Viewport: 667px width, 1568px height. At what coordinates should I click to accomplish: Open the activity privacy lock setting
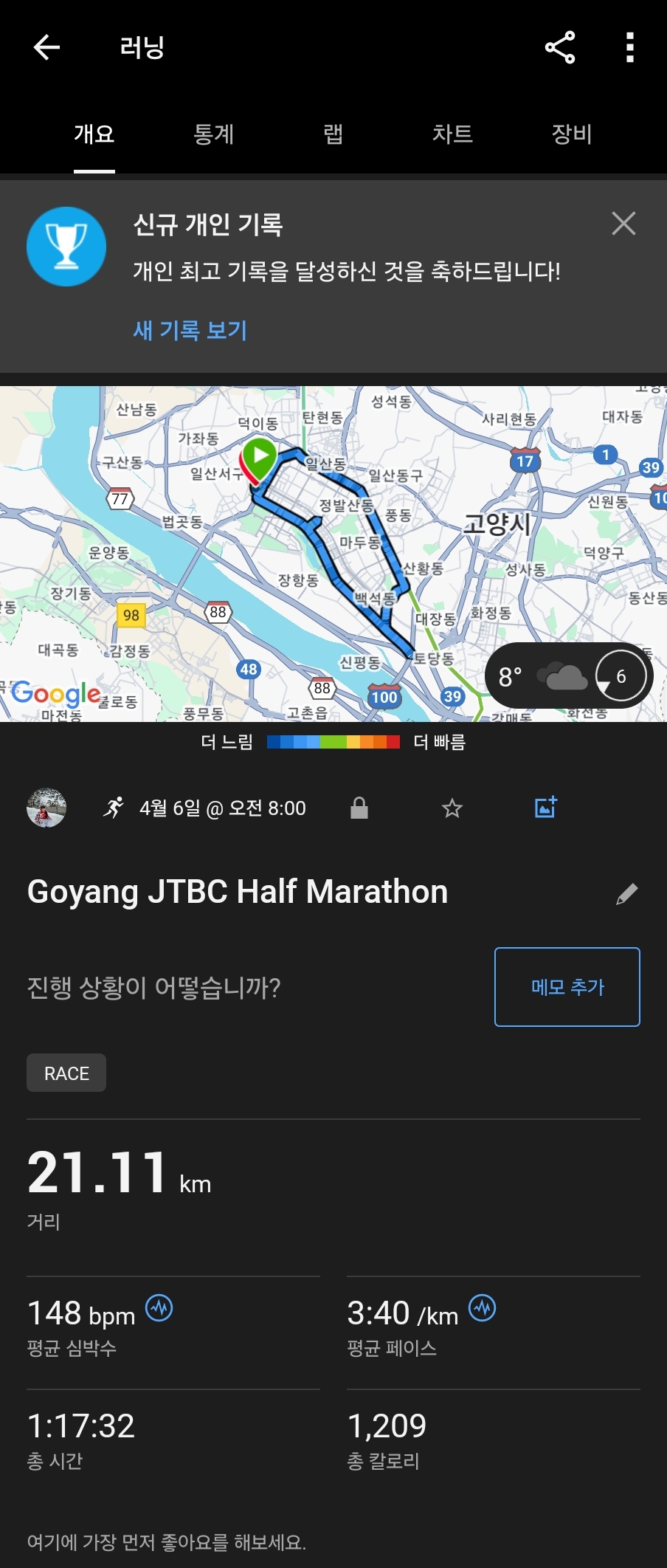[359, 808]
